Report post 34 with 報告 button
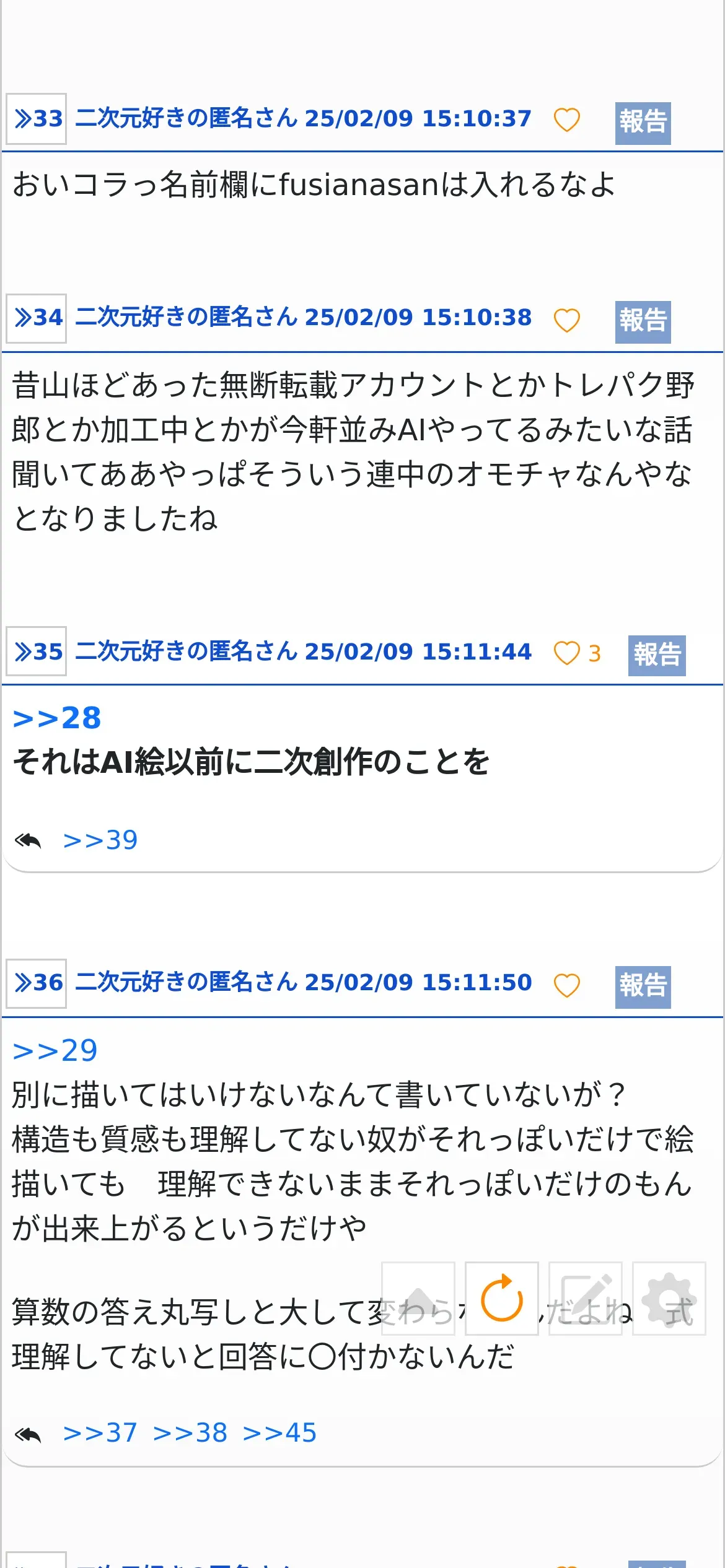 click(643, 322)
